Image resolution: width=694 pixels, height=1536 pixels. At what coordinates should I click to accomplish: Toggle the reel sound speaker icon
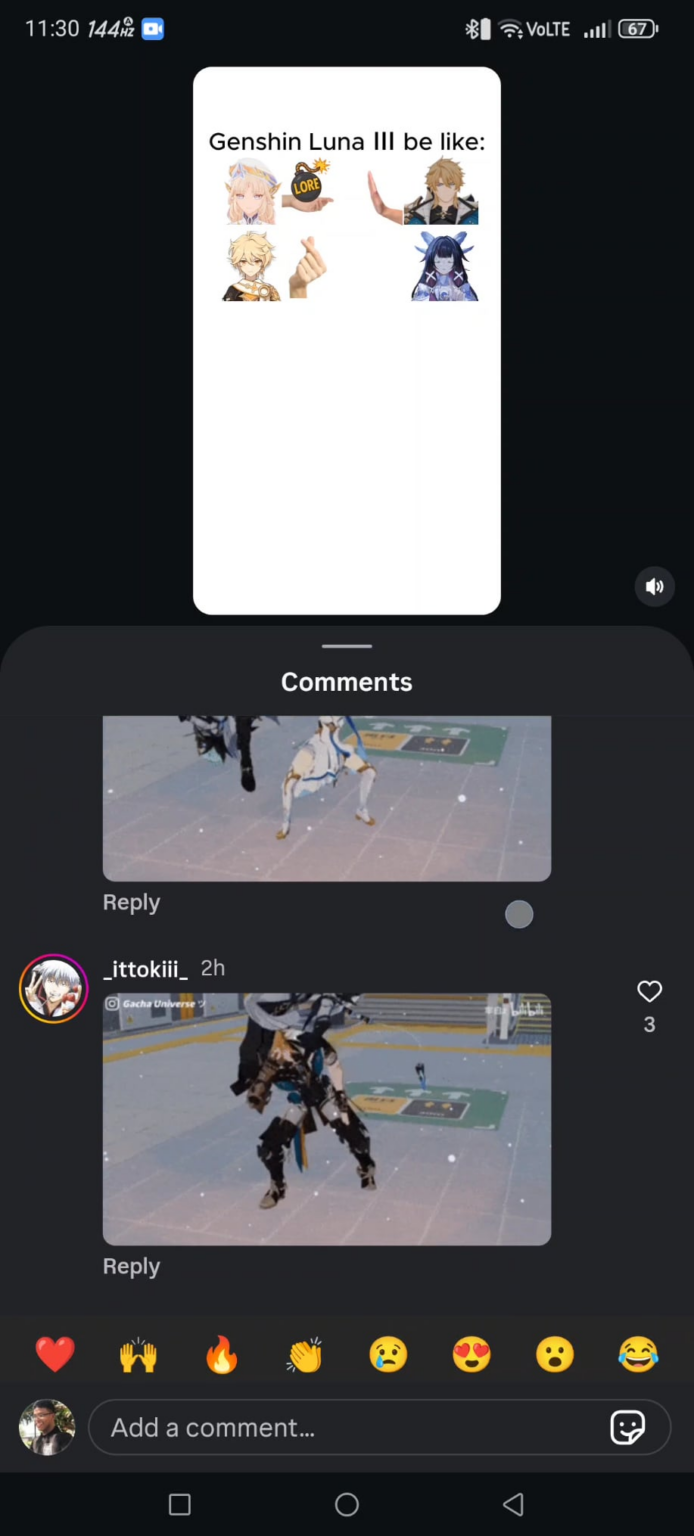tap(655, 587)
